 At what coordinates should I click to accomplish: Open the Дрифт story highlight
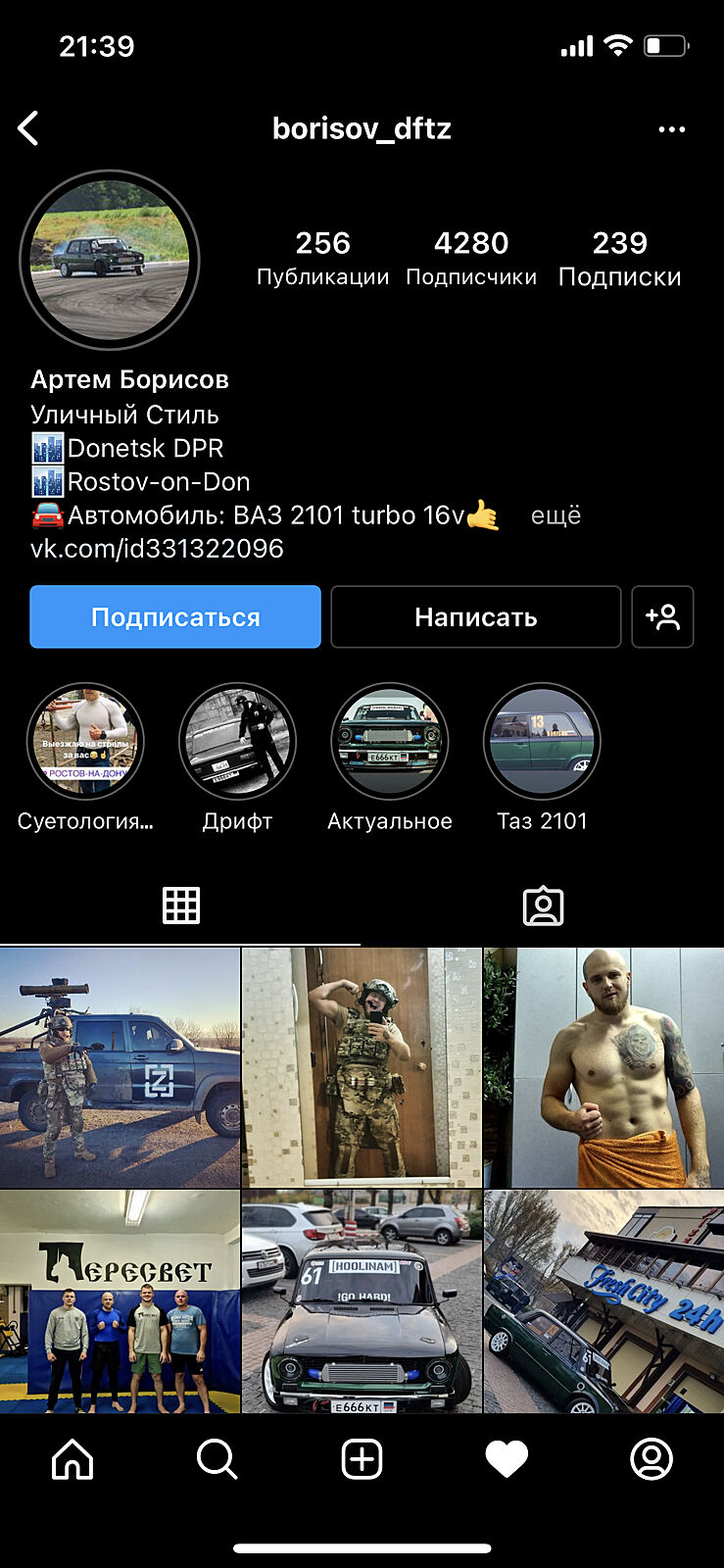(237, 741)
